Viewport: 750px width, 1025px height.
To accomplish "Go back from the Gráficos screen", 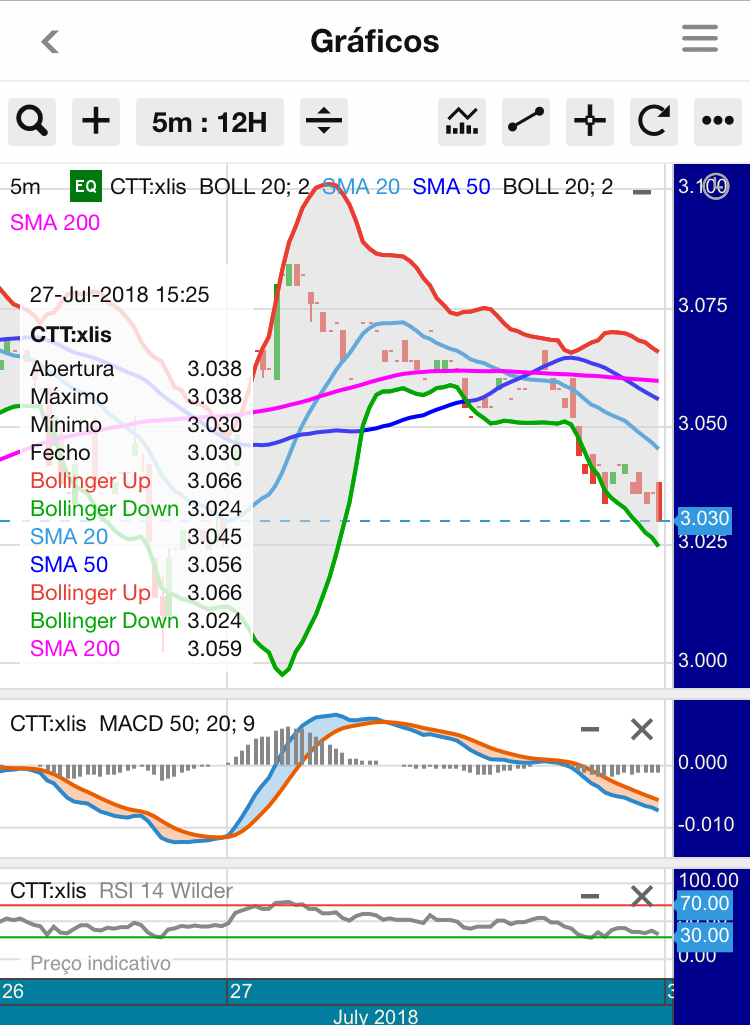I will coord(50,41).
